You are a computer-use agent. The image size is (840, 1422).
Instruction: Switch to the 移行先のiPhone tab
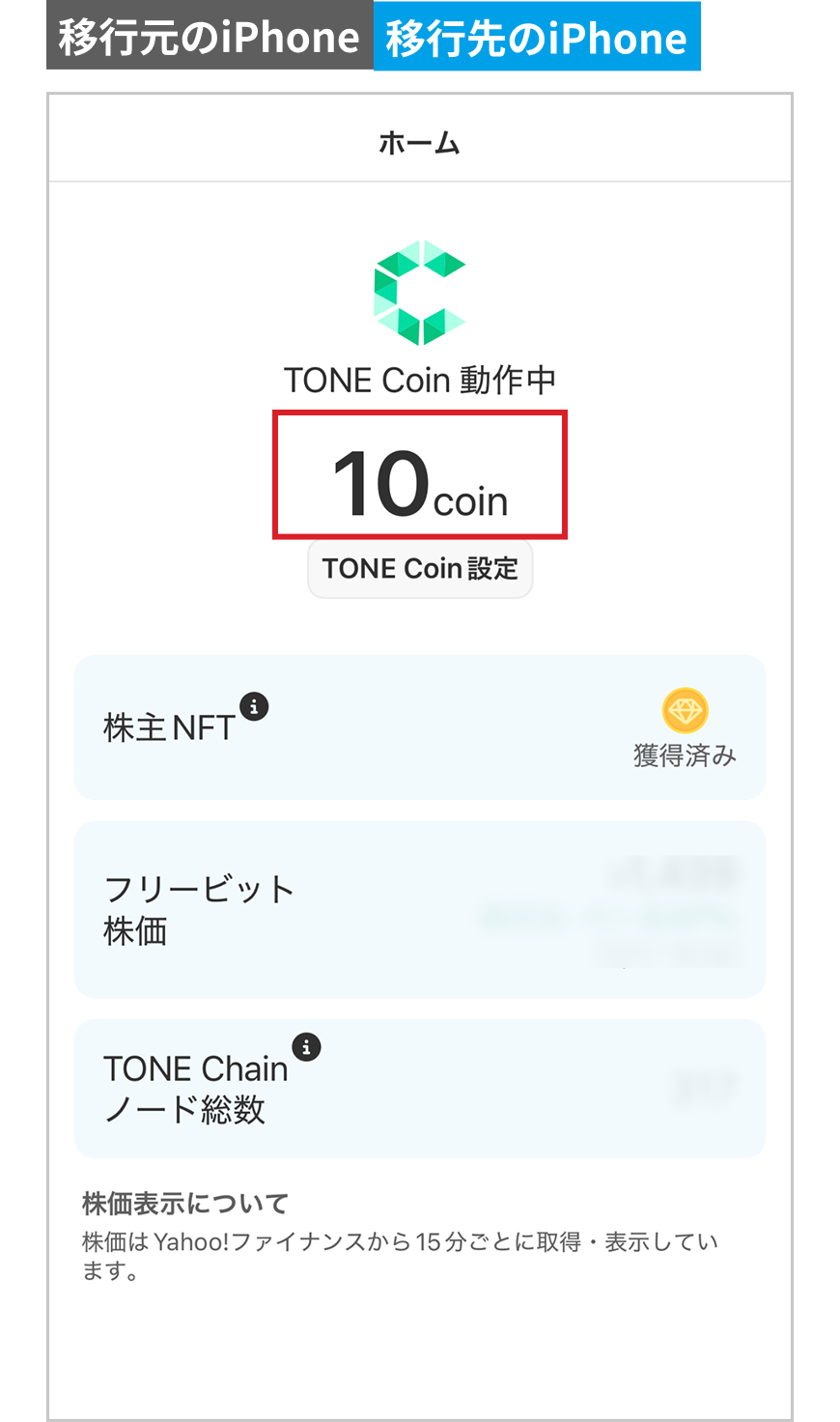[x=537, y=36]
